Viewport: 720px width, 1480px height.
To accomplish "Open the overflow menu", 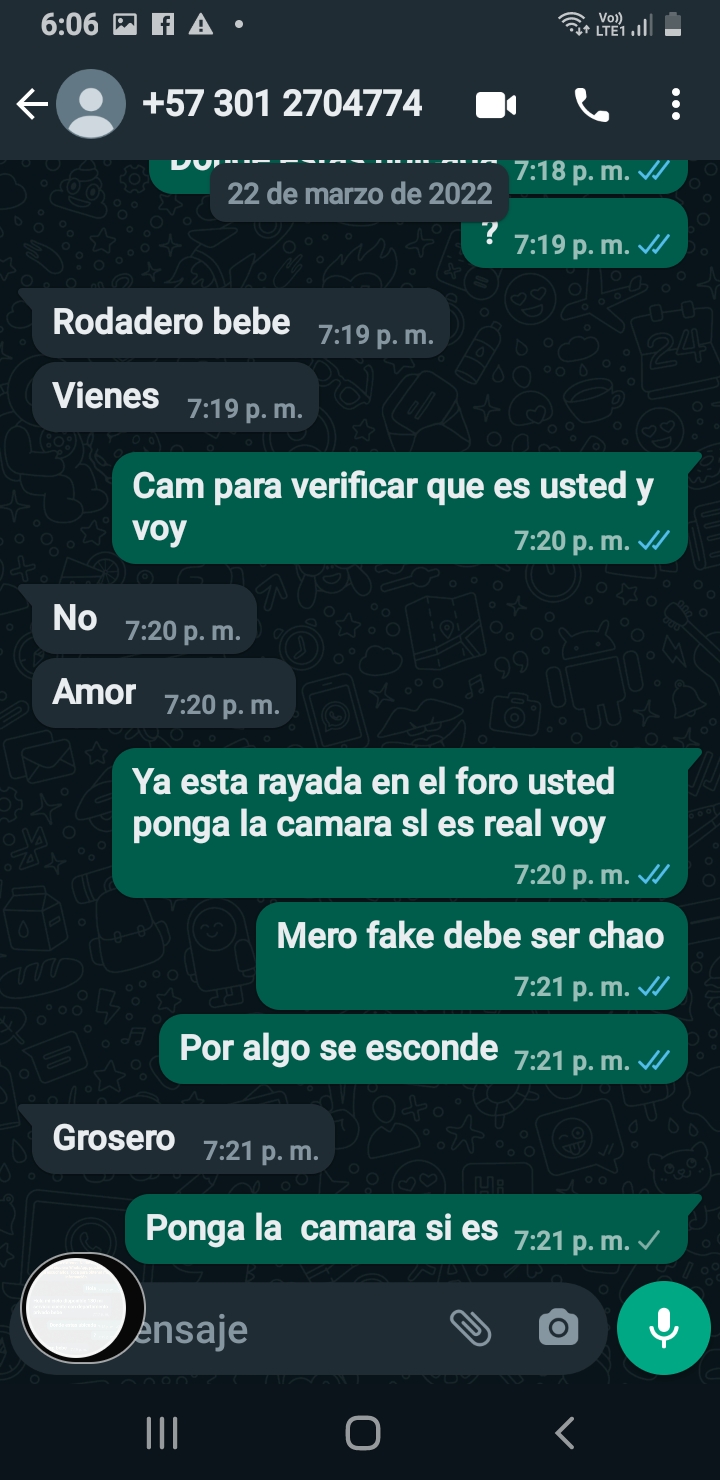I will [x=676, y=104].
